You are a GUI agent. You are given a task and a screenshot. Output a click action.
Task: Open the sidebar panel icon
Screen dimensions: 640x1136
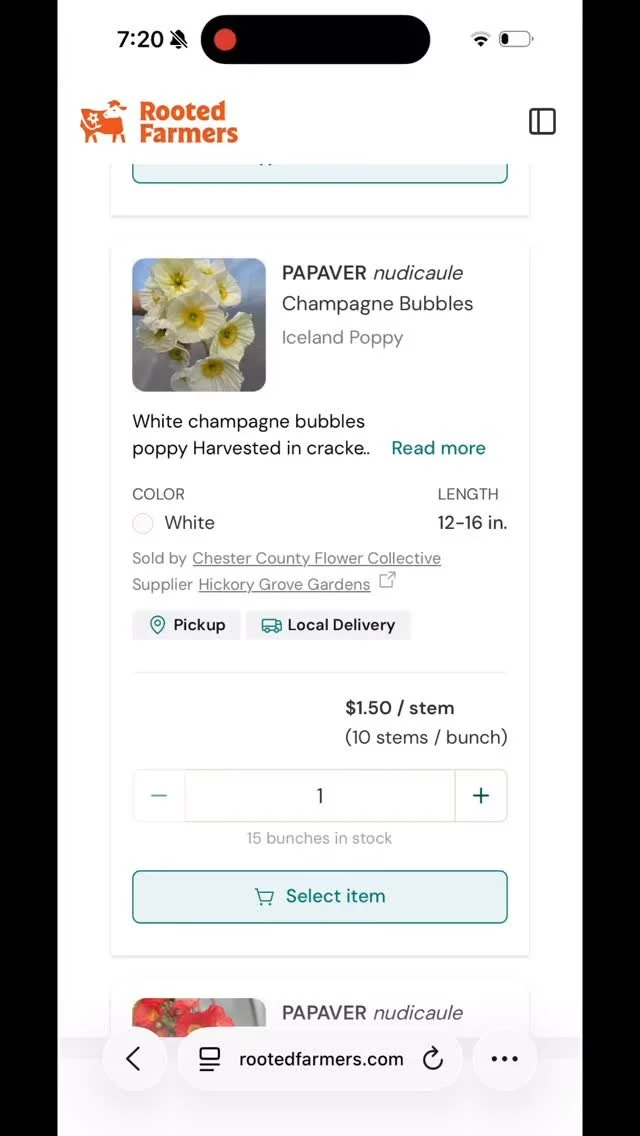pos(542,122)
